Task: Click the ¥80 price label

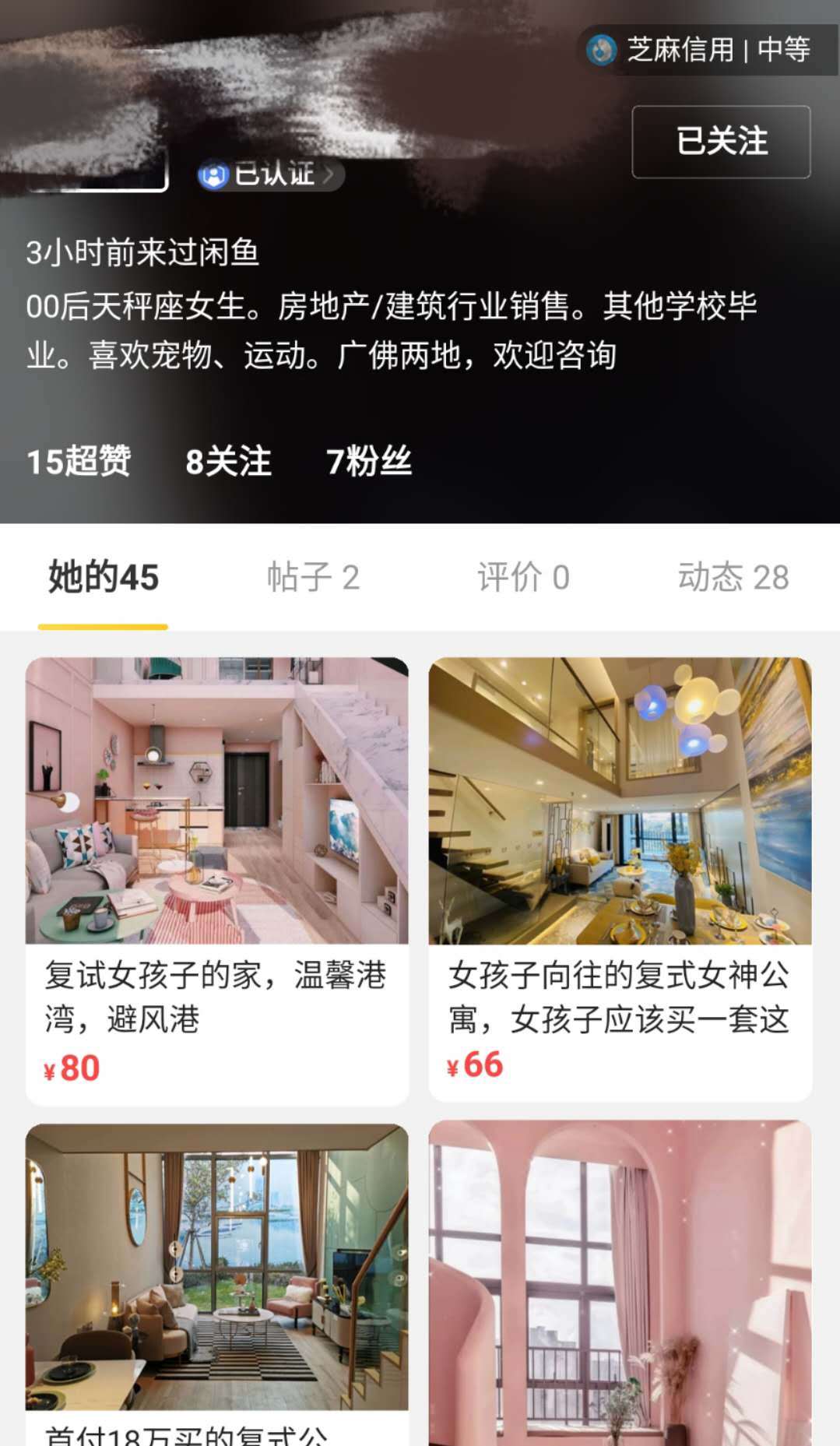Action: point(71,1068)
